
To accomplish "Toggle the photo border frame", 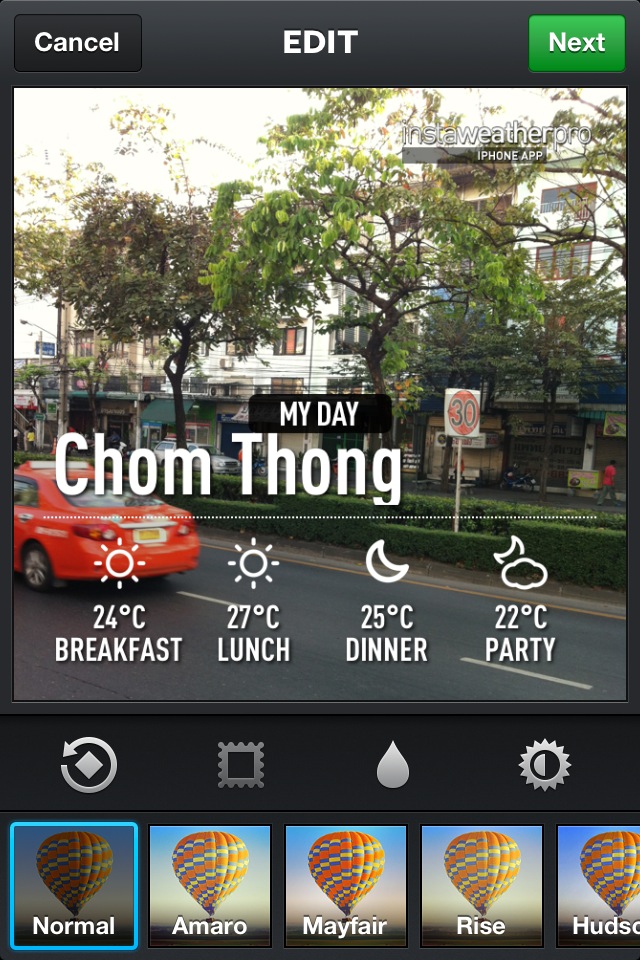I will pos(241,766).
